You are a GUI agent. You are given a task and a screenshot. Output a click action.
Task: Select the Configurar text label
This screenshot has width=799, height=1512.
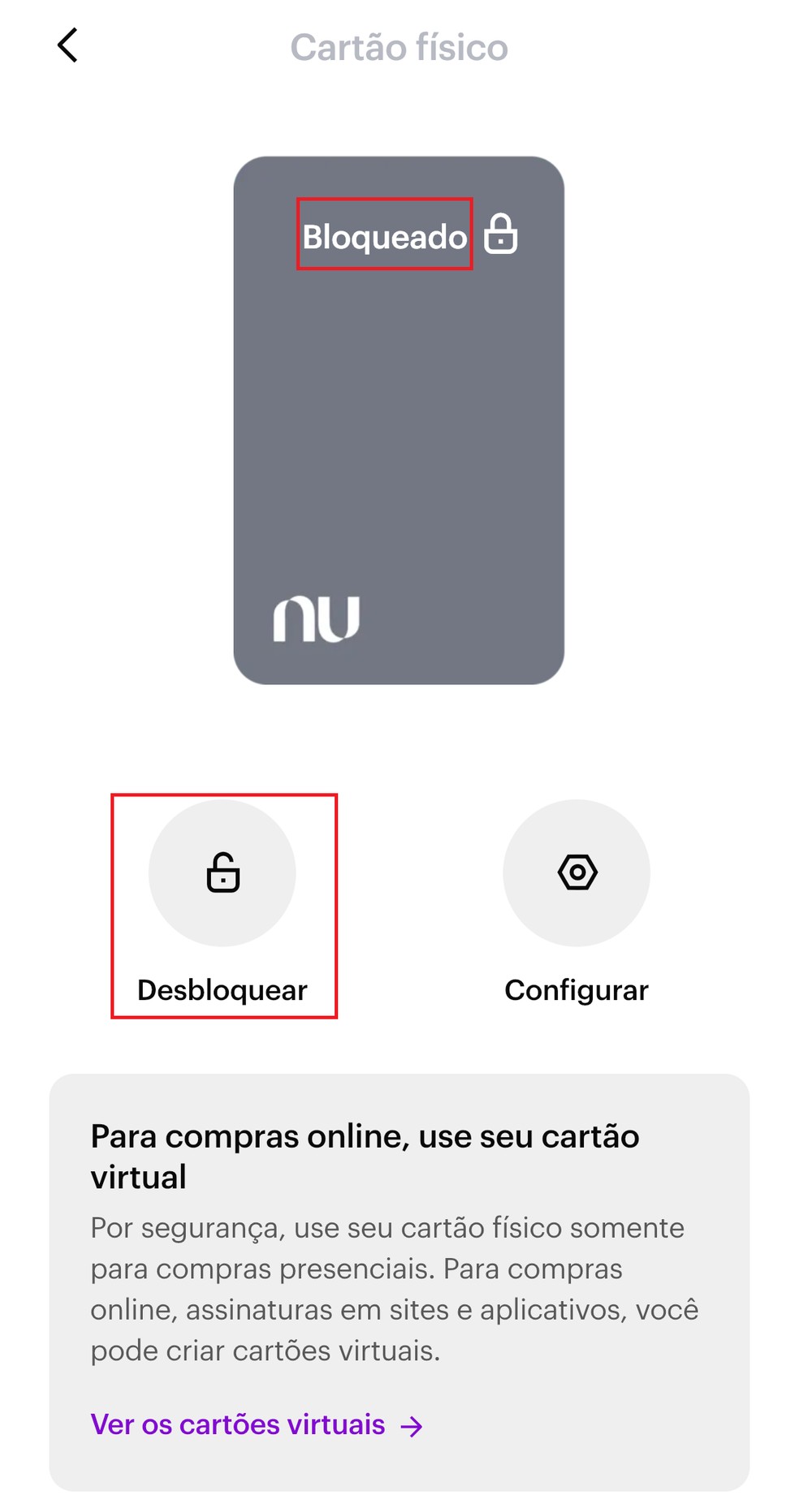coord(576,989)
